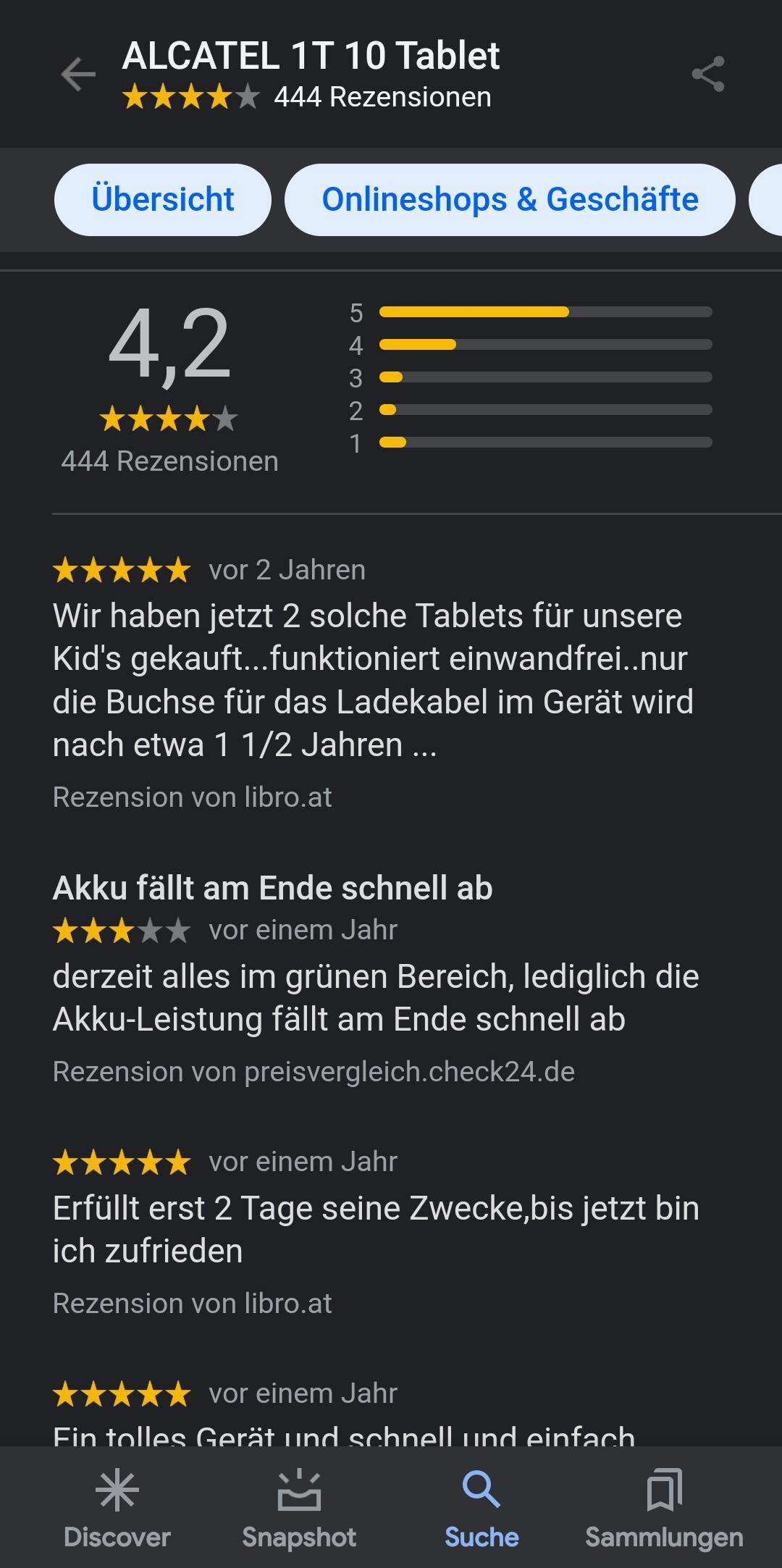The width and height of the screenshot is (782, 1568).
Task: Select the large 4,2 rating stars
Action: 166,418
